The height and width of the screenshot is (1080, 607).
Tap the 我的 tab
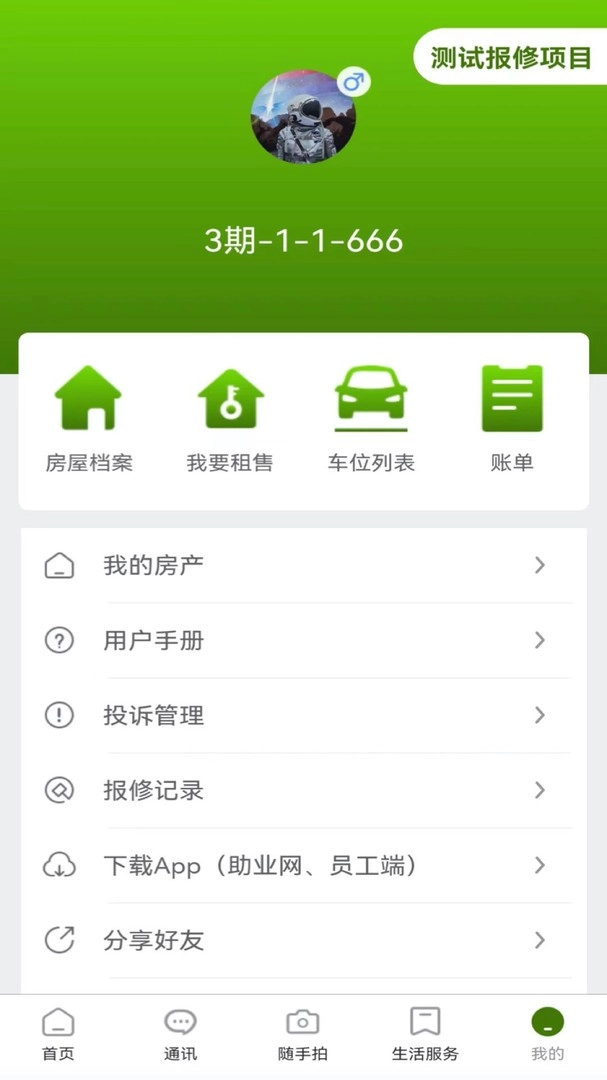[547, 1034]
